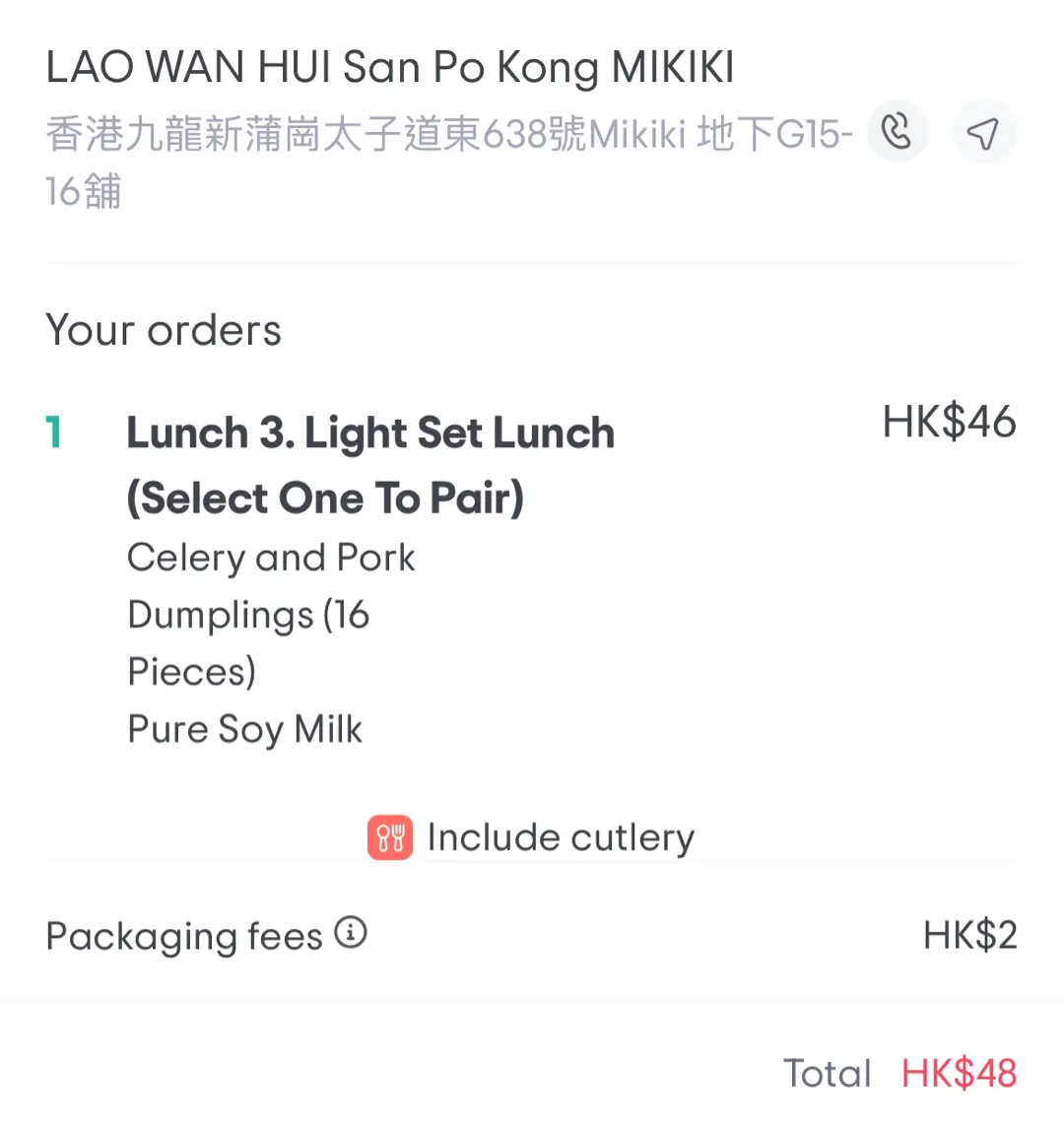Screen dimensions: 1064x1133
Task: Call the LAO WAN HUI restaurant
Action: [897, 132]
